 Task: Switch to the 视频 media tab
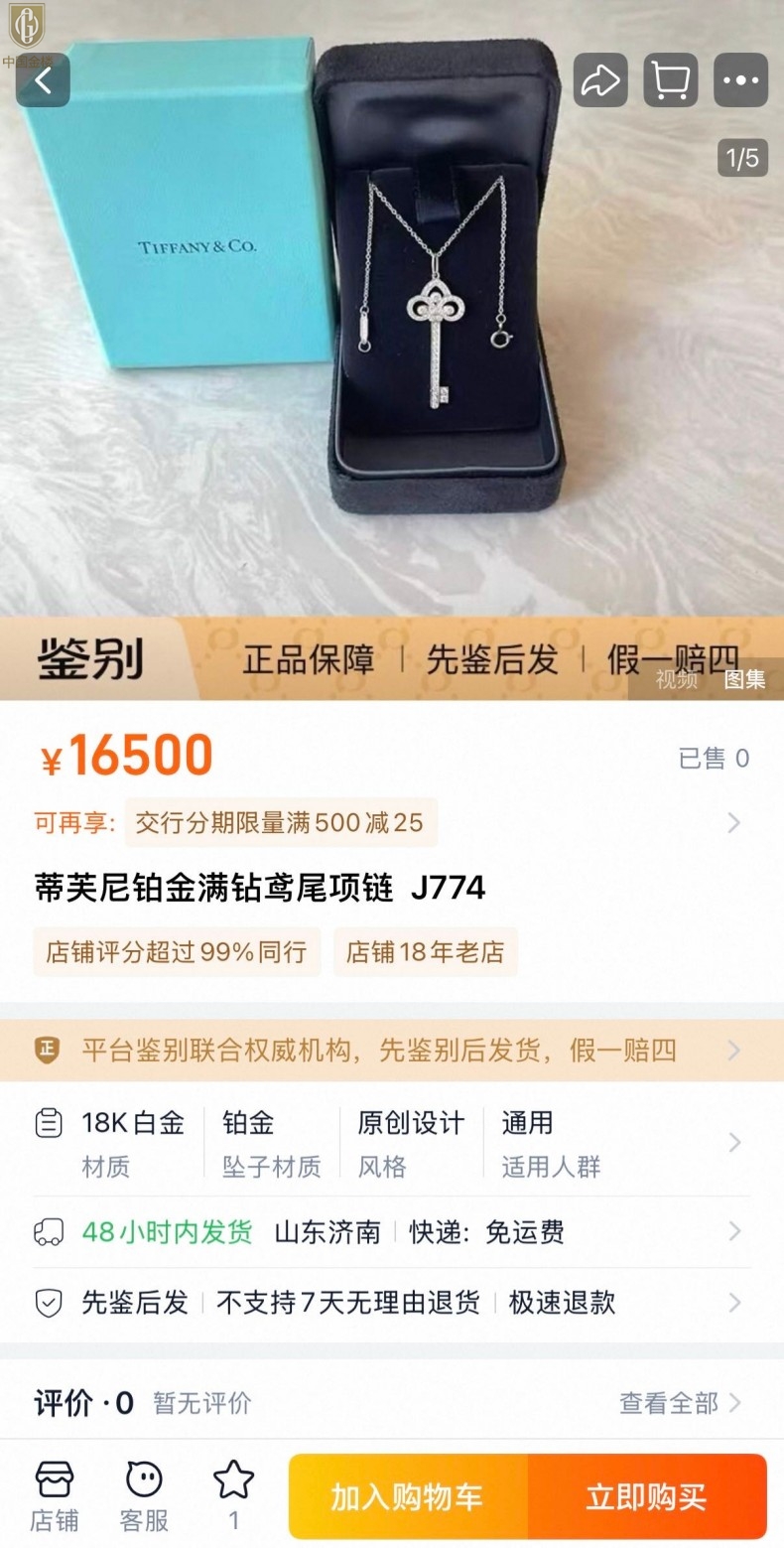(x=676, y=680)
